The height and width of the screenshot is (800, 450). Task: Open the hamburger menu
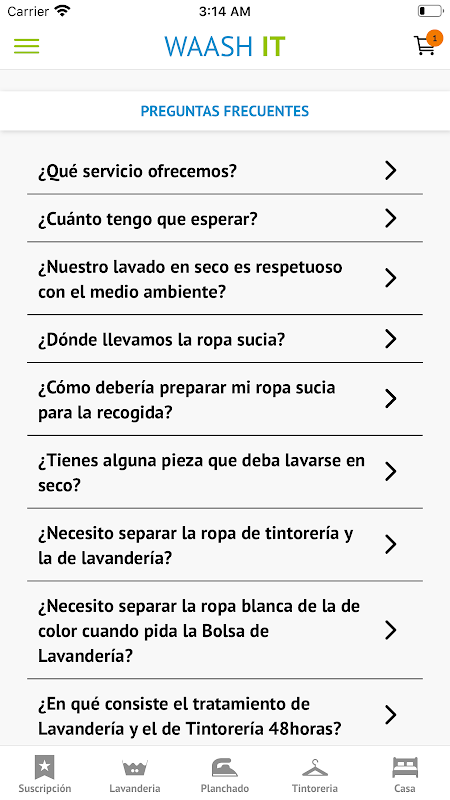coord(27,46)
